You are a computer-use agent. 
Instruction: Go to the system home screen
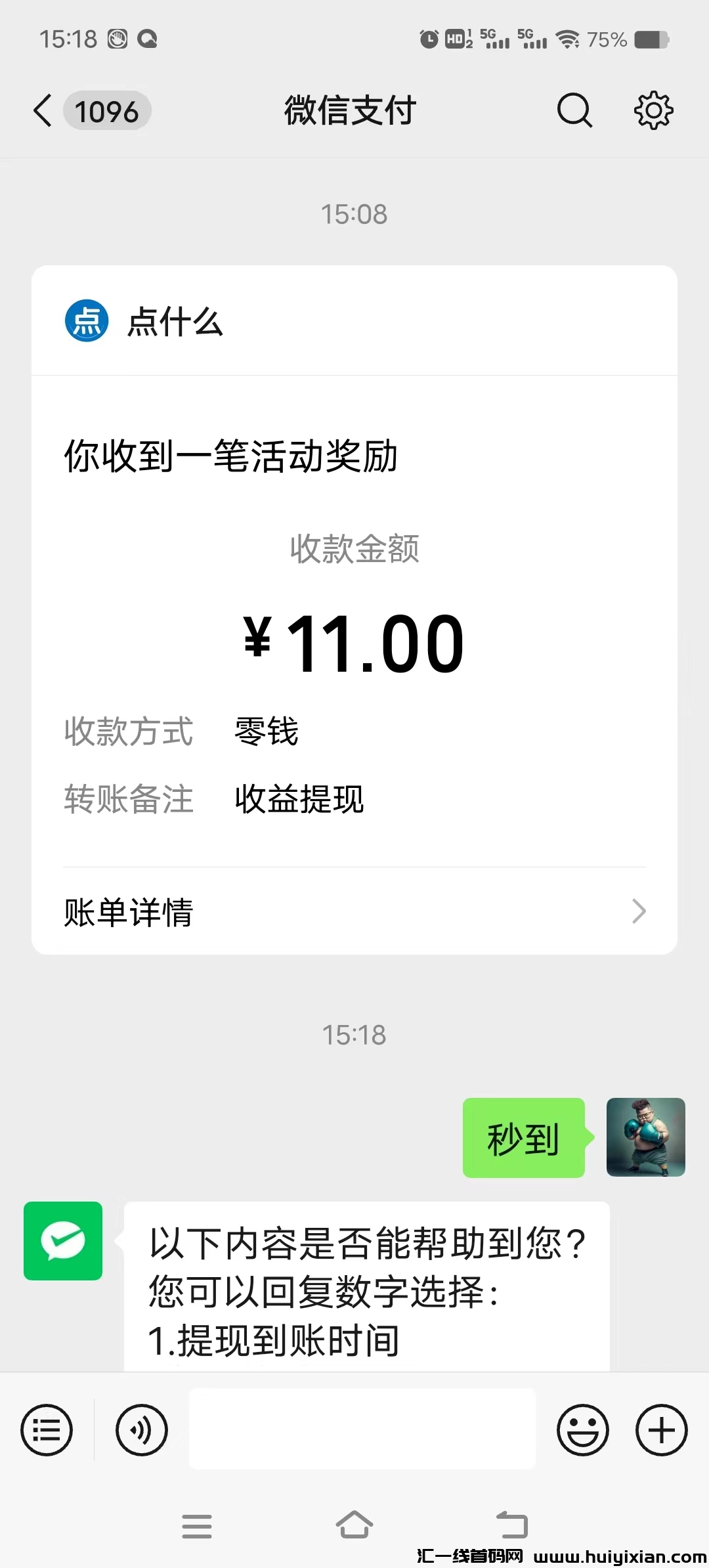click(354, 1525)
